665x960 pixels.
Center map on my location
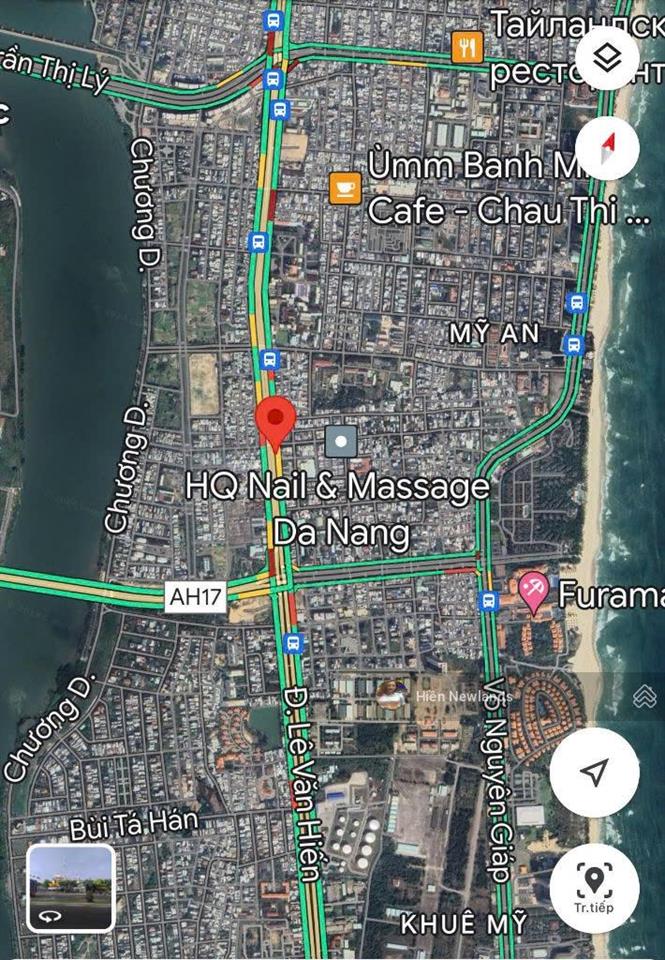pyautogui.click(x=594, y=771)
